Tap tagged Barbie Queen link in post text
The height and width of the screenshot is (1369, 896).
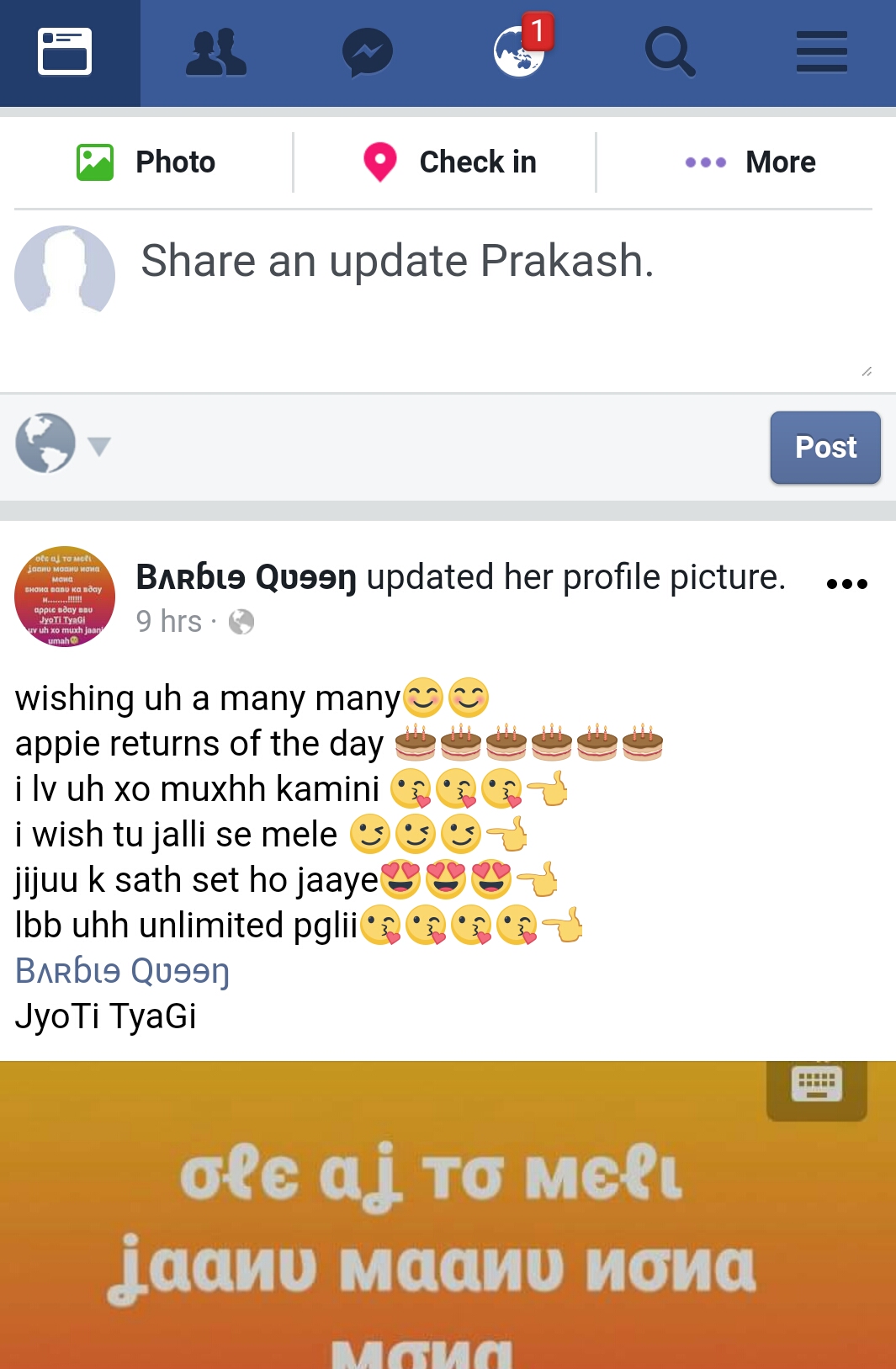click(x=122, y=971)
